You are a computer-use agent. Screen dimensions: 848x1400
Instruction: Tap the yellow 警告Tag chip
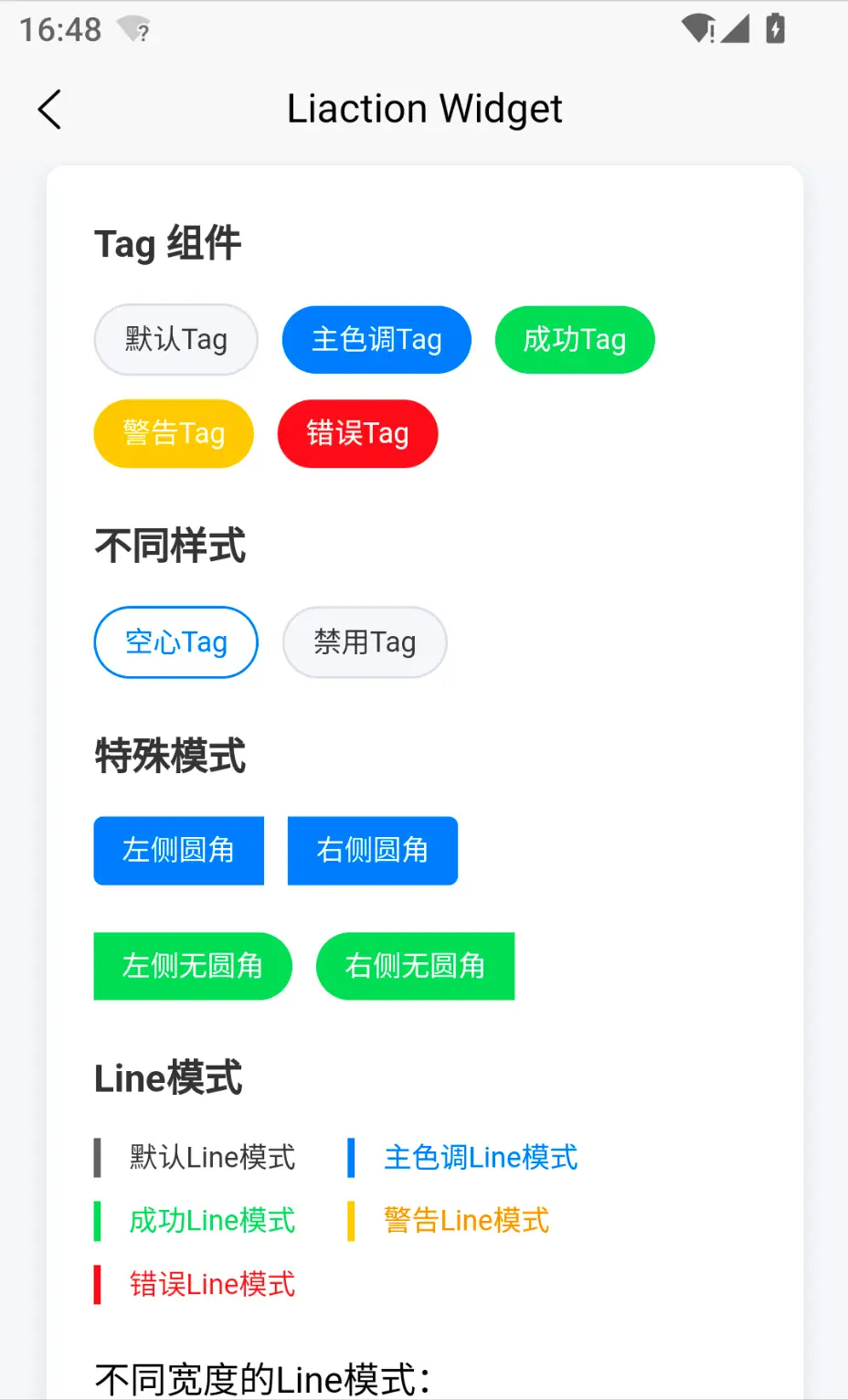[x=174, y=433]
